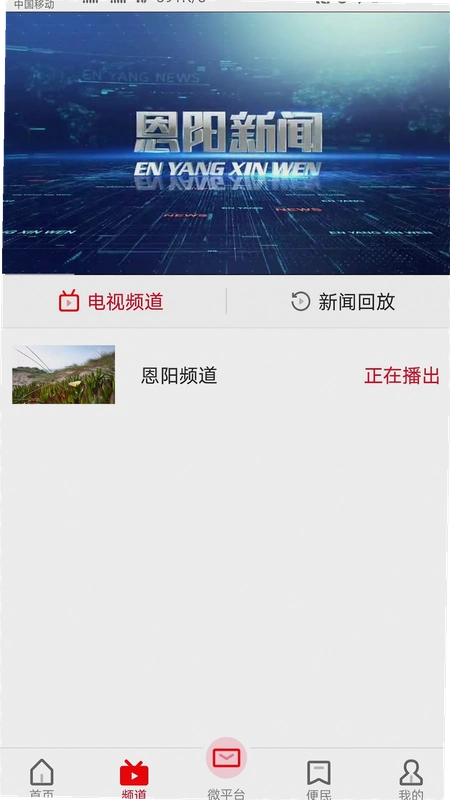
Task: Open the 恩阳频道 live channel row
Action: [225, 375]
